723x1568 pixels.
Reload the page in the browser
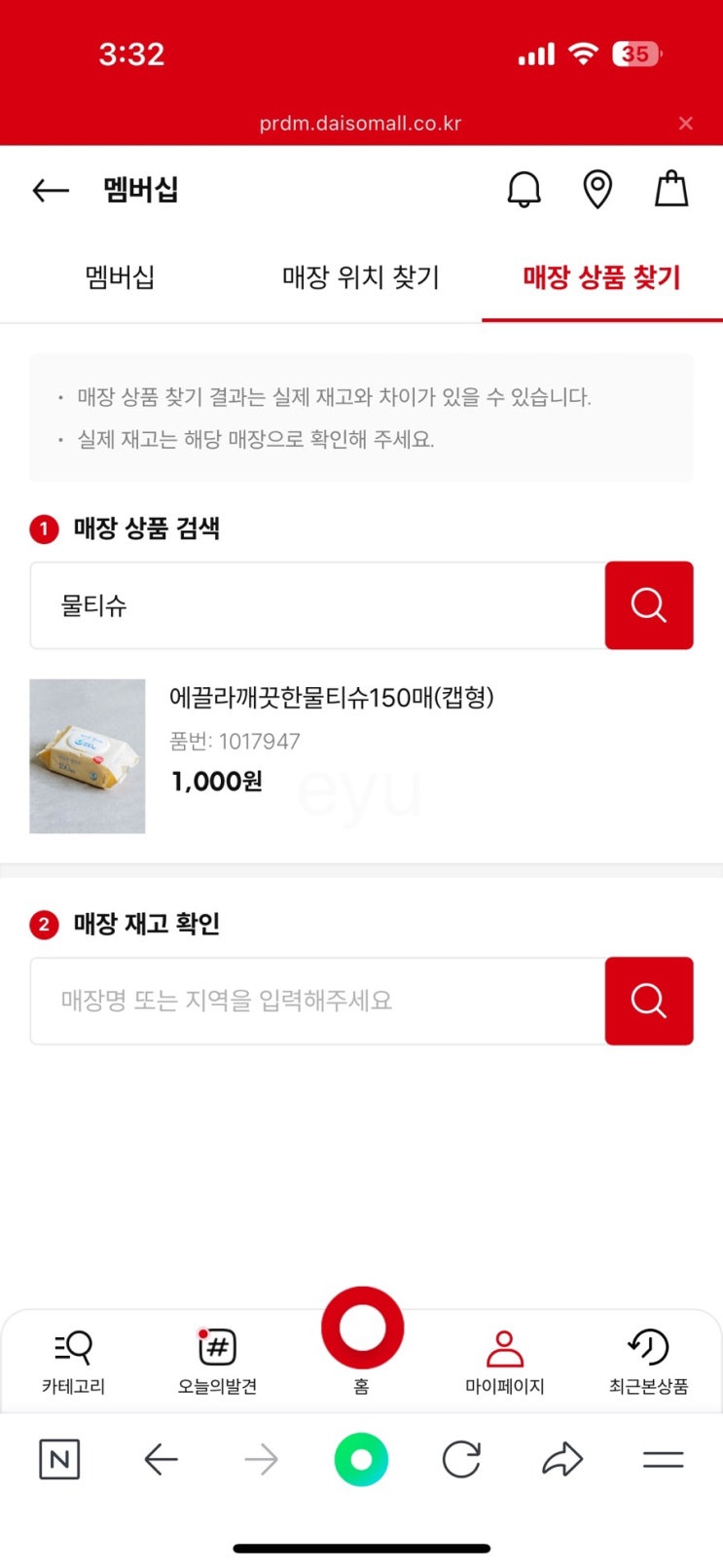[461, 1459]
